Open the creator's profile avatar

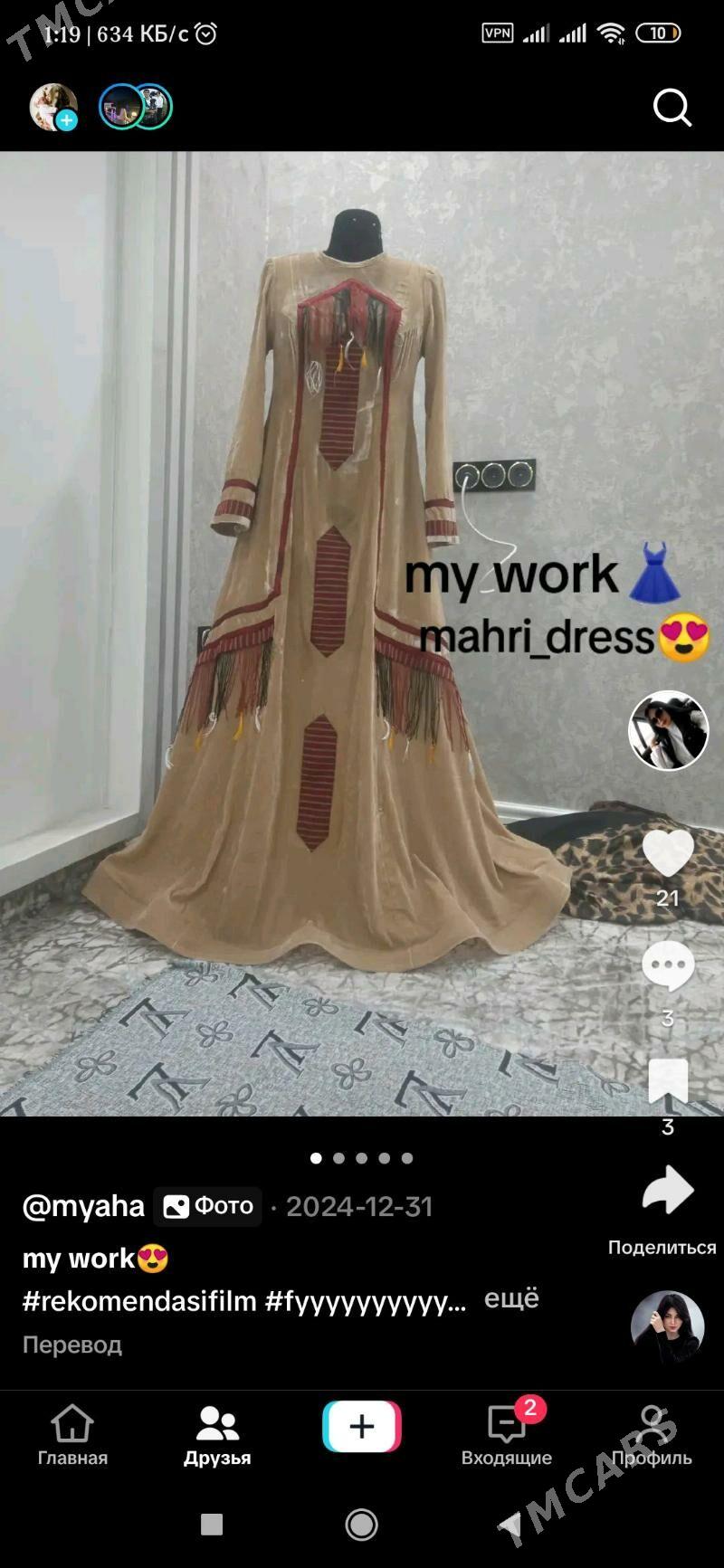pyautogui.click(x=668, y=730)
